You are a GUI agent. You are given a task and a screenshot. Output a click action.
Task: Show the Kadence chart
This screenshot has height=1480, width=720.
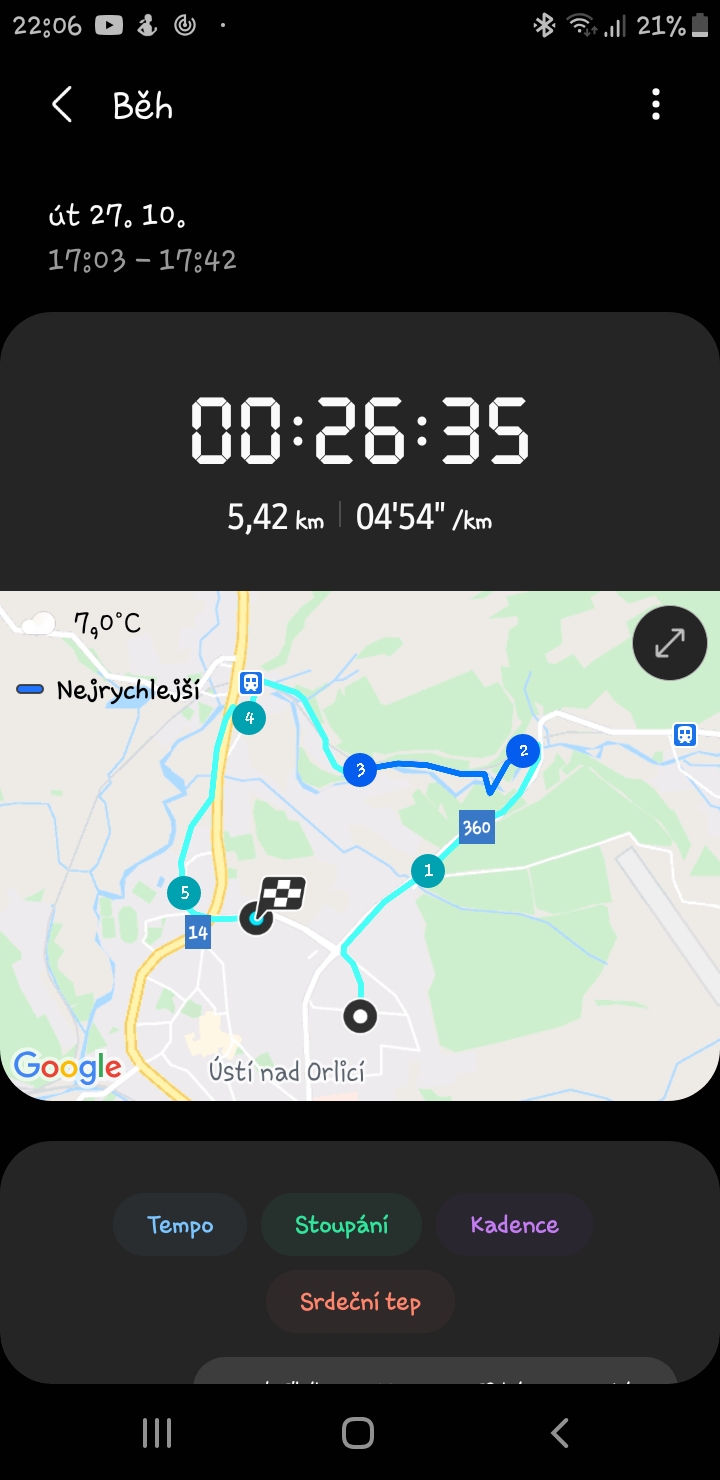click(x=515, y=1225)
